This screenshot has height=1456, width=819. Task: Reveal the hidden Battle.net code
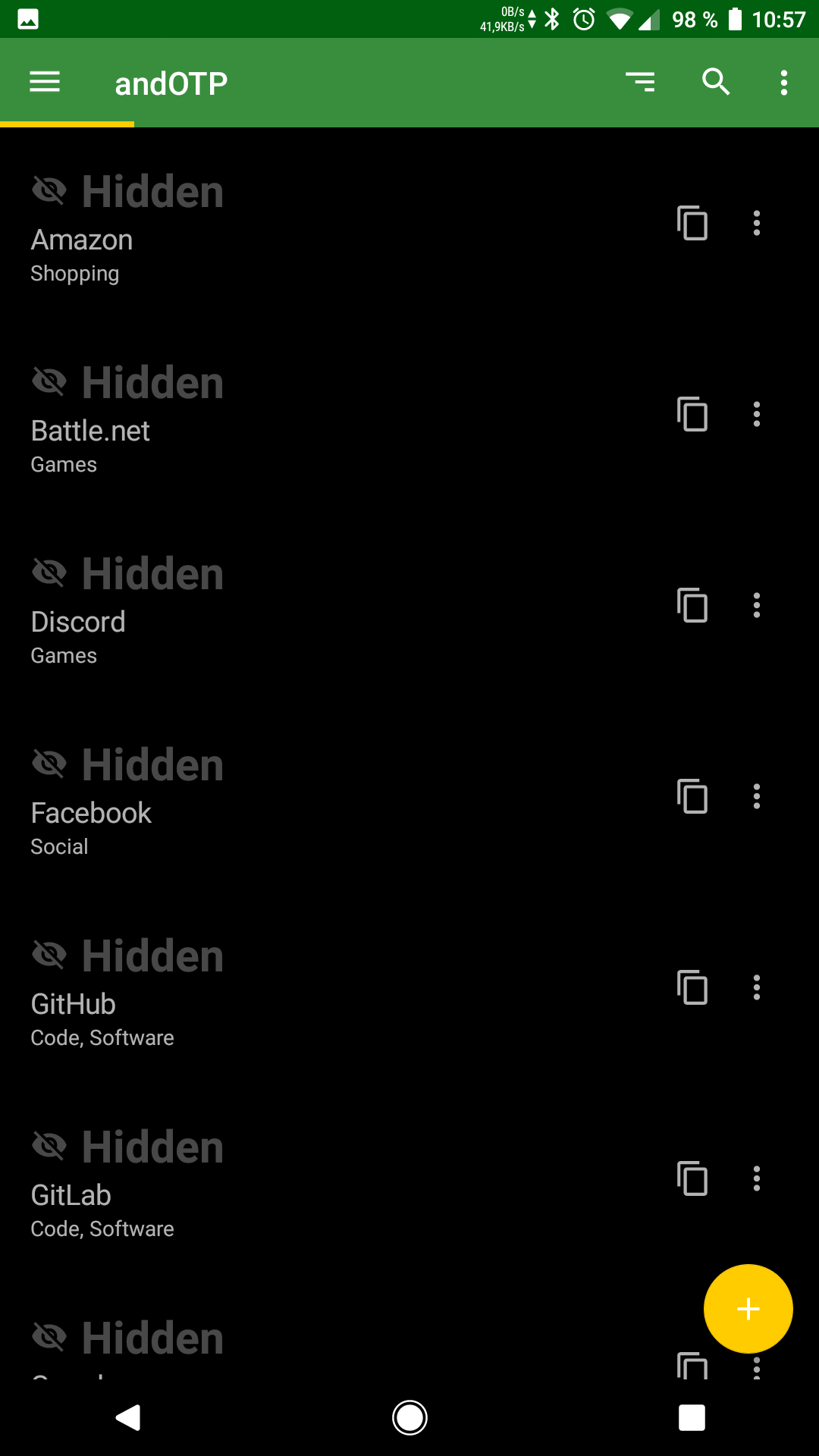pyautogui.click(x=127, y=382)
